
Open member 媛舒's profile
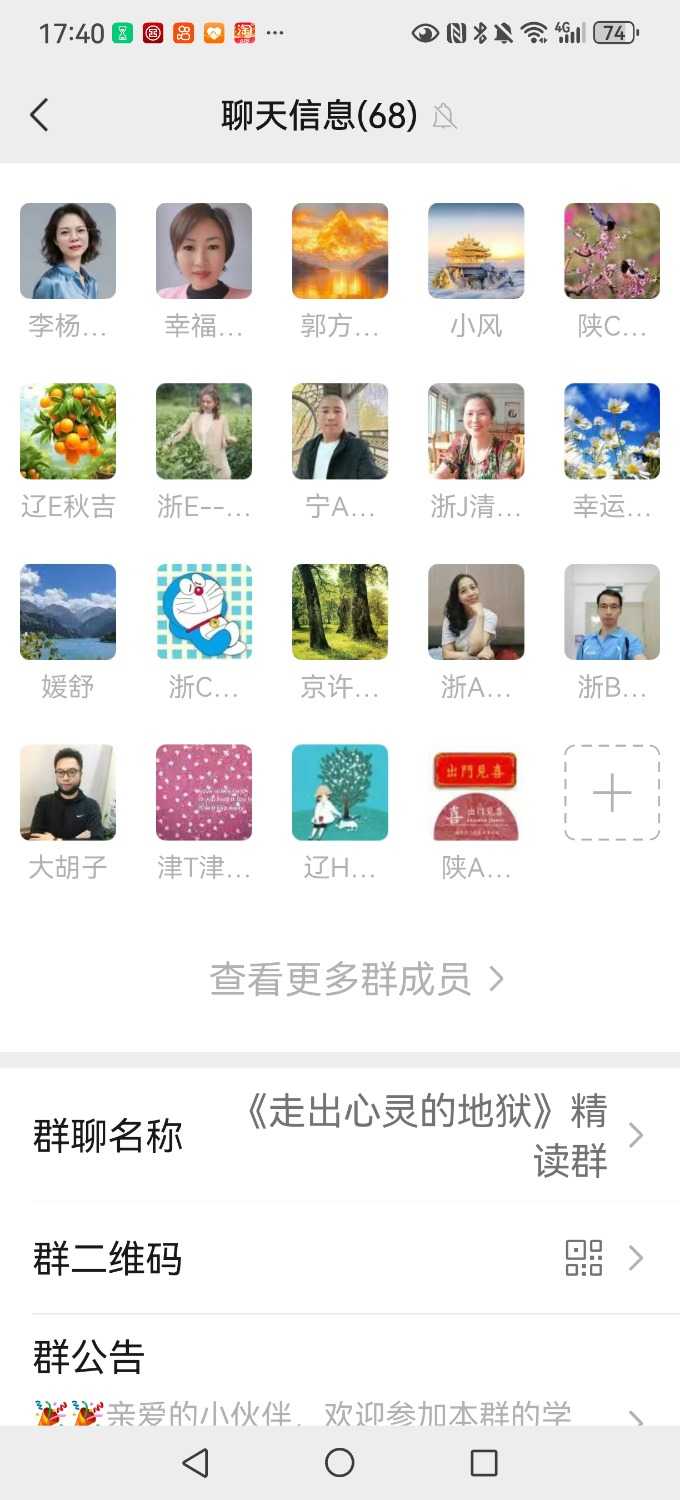click(68, 612)
